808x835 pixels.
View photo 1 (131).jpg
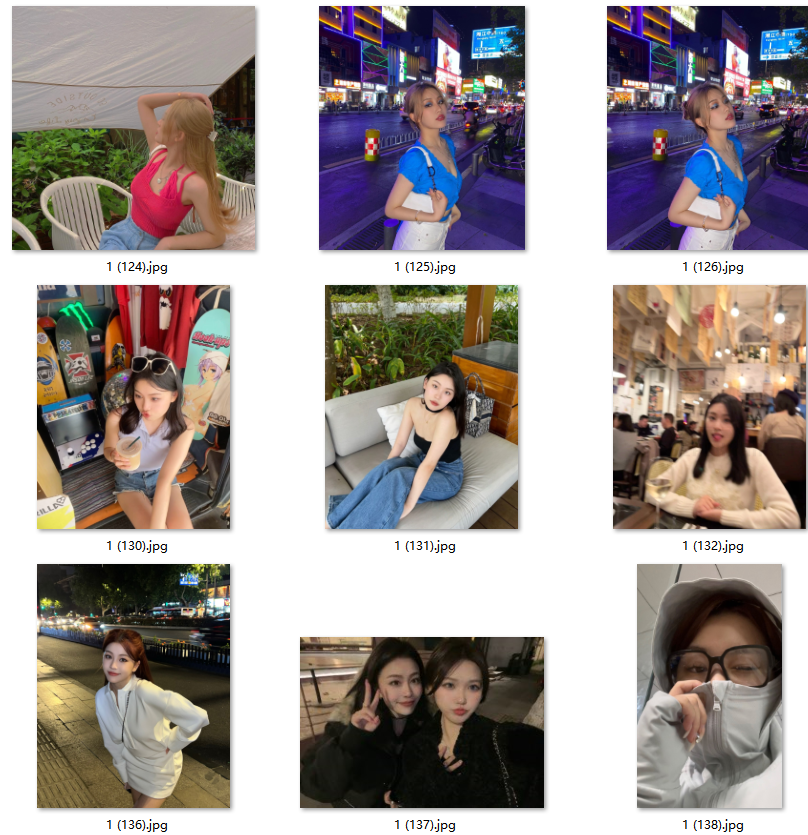[x=422, y=407]
